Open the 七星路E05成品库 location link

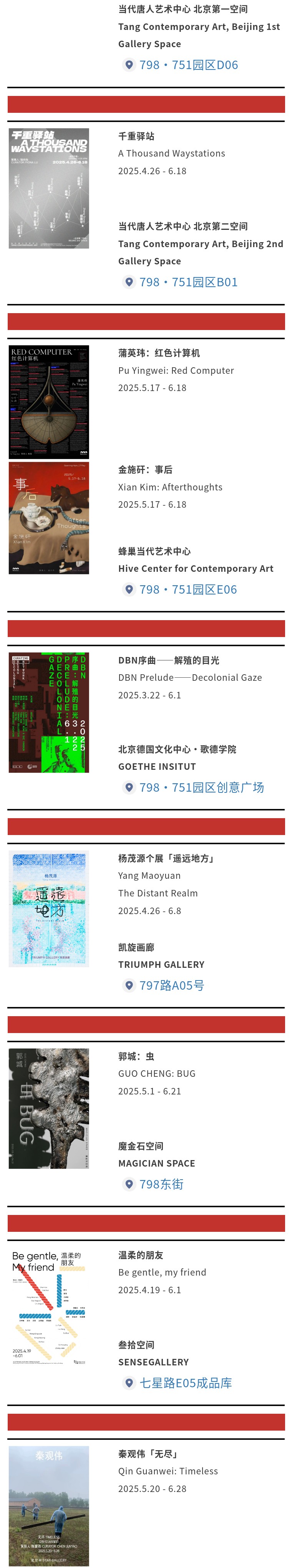point(185,1383)
